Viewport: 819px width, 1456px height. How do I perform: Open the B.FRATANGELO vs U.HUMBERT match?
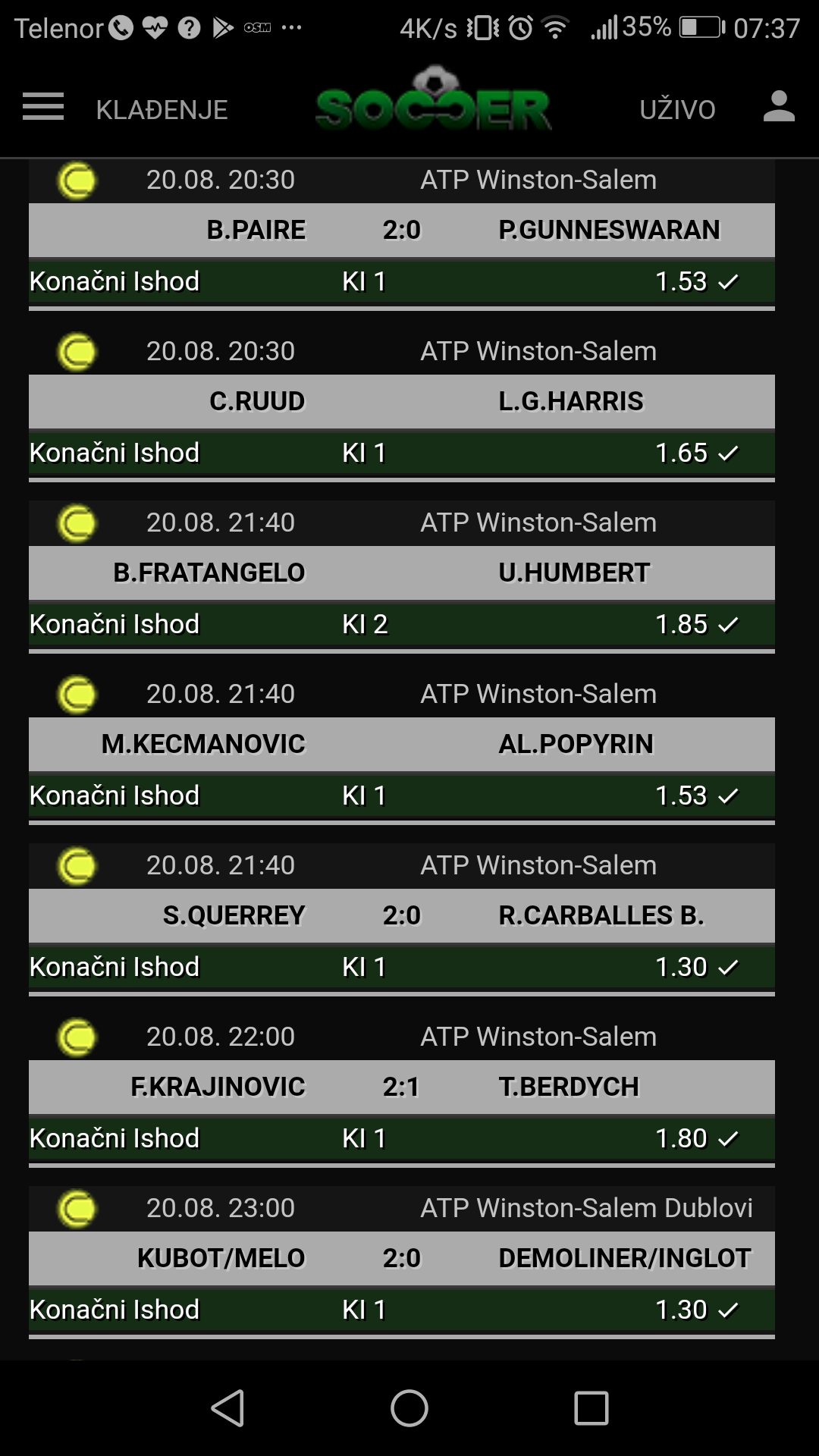click(402, 573)
